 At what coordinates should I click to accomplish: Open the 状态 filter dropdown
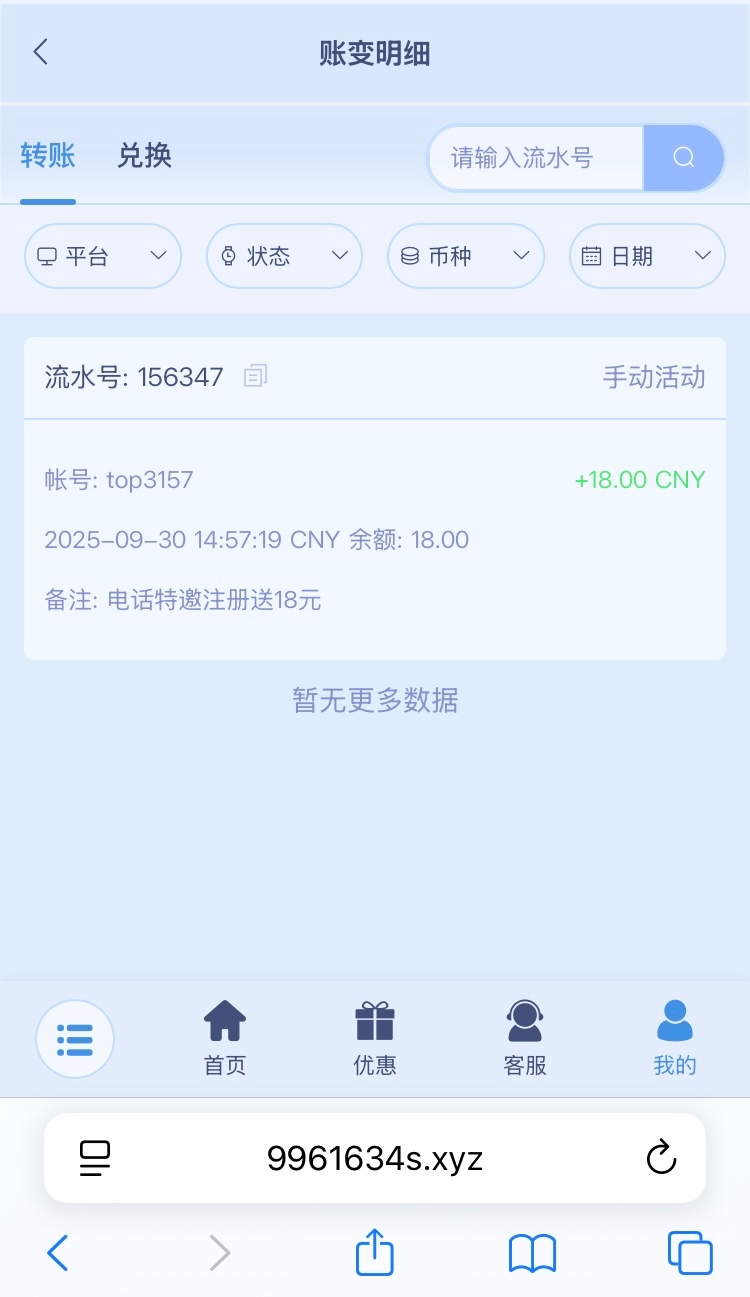click(284, 256)
